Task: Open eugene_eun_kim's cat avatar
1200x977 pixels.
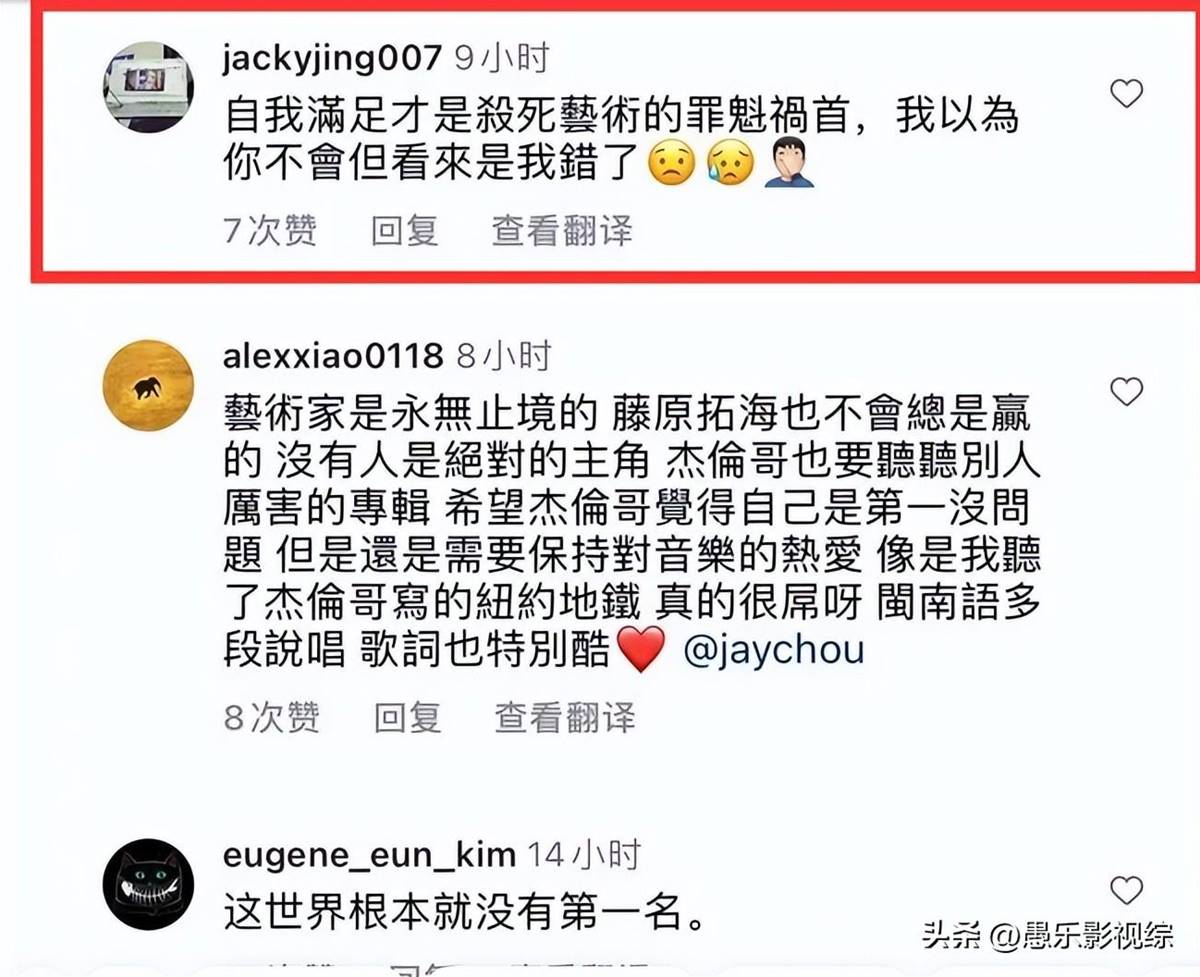Action: point(148,884)
